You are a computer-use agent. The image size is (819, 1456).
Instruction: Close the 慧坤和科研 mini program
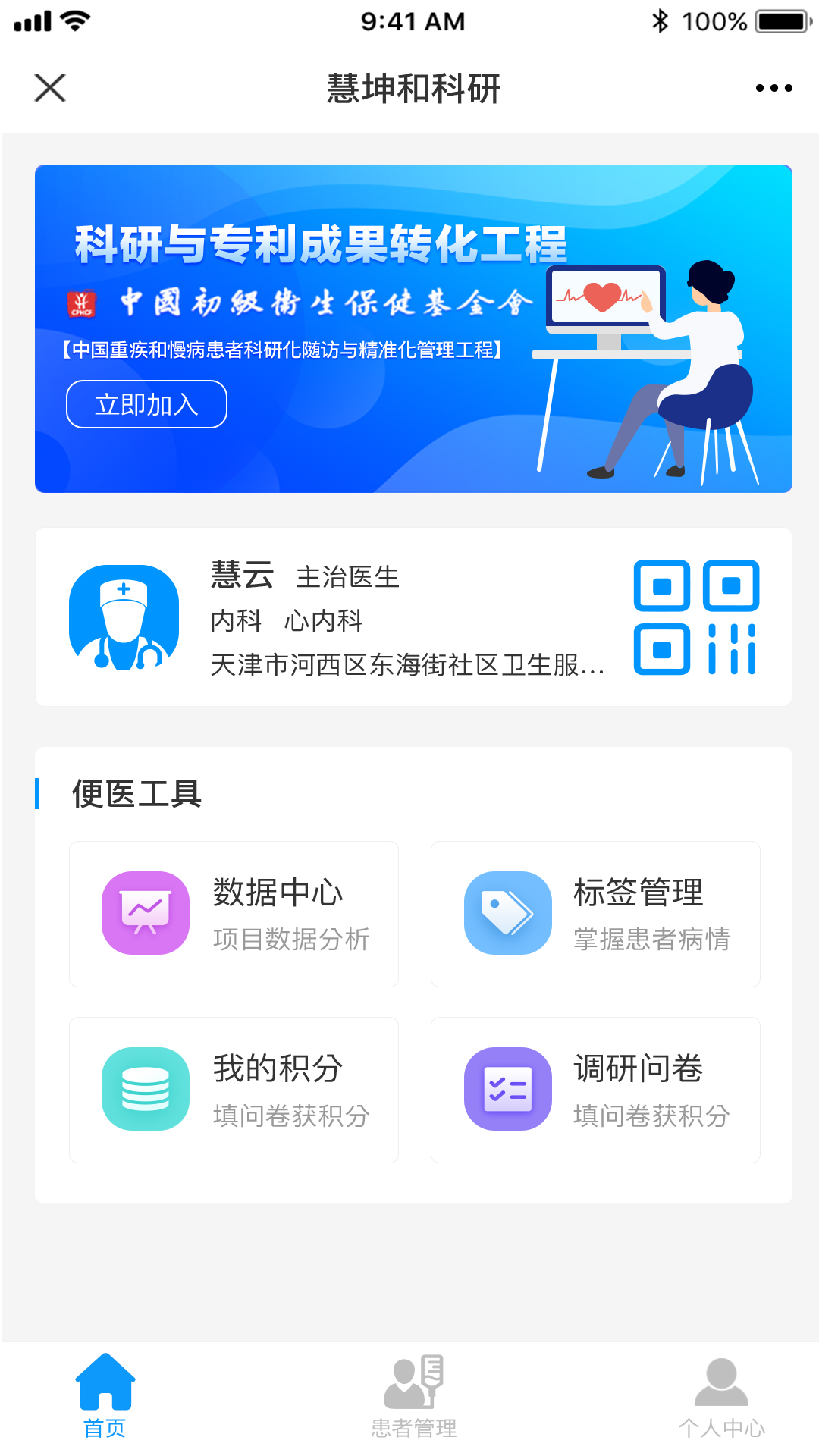click(x=50, y=88)
